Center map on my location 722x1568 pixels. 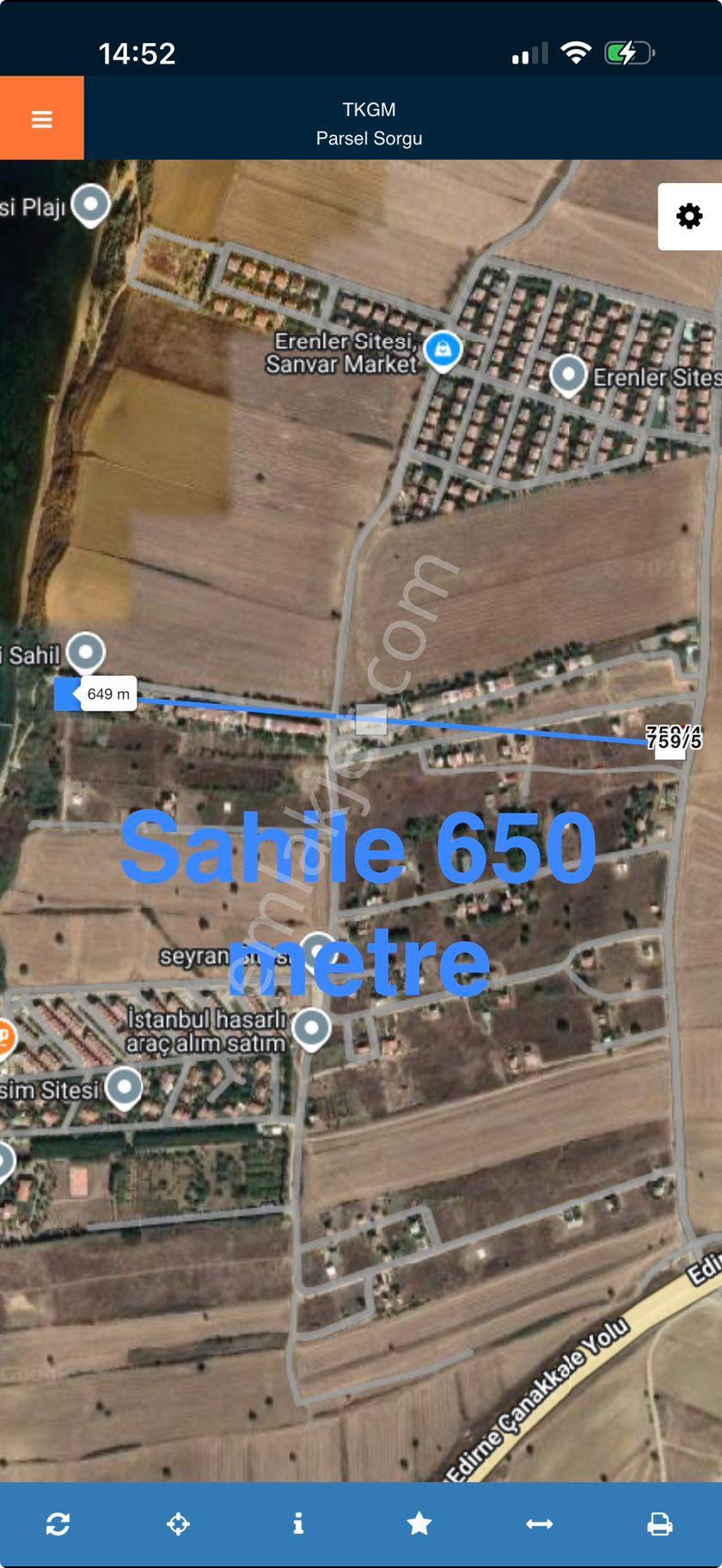(x=178, y=1524)
